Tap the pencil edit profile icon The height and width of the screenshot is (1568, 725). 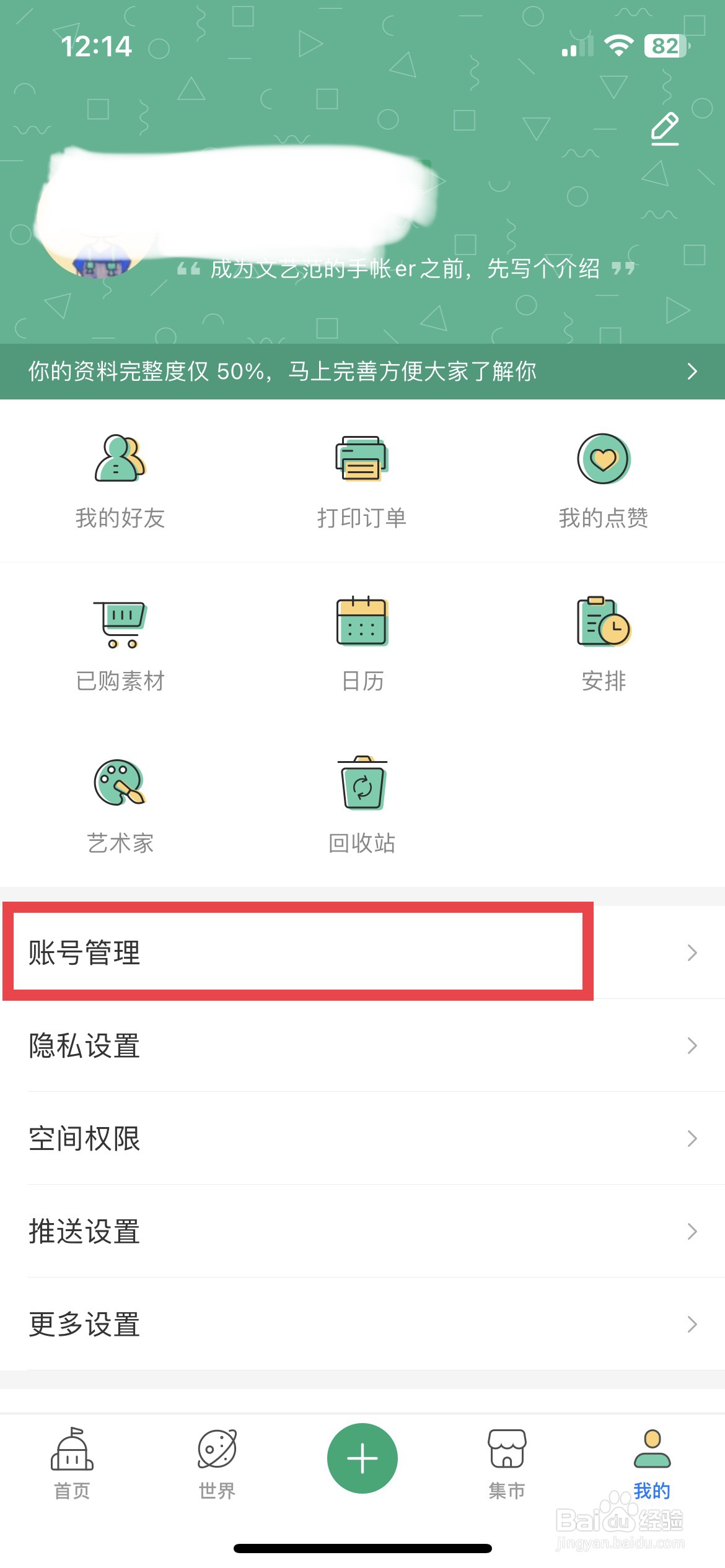click(664, 128)
